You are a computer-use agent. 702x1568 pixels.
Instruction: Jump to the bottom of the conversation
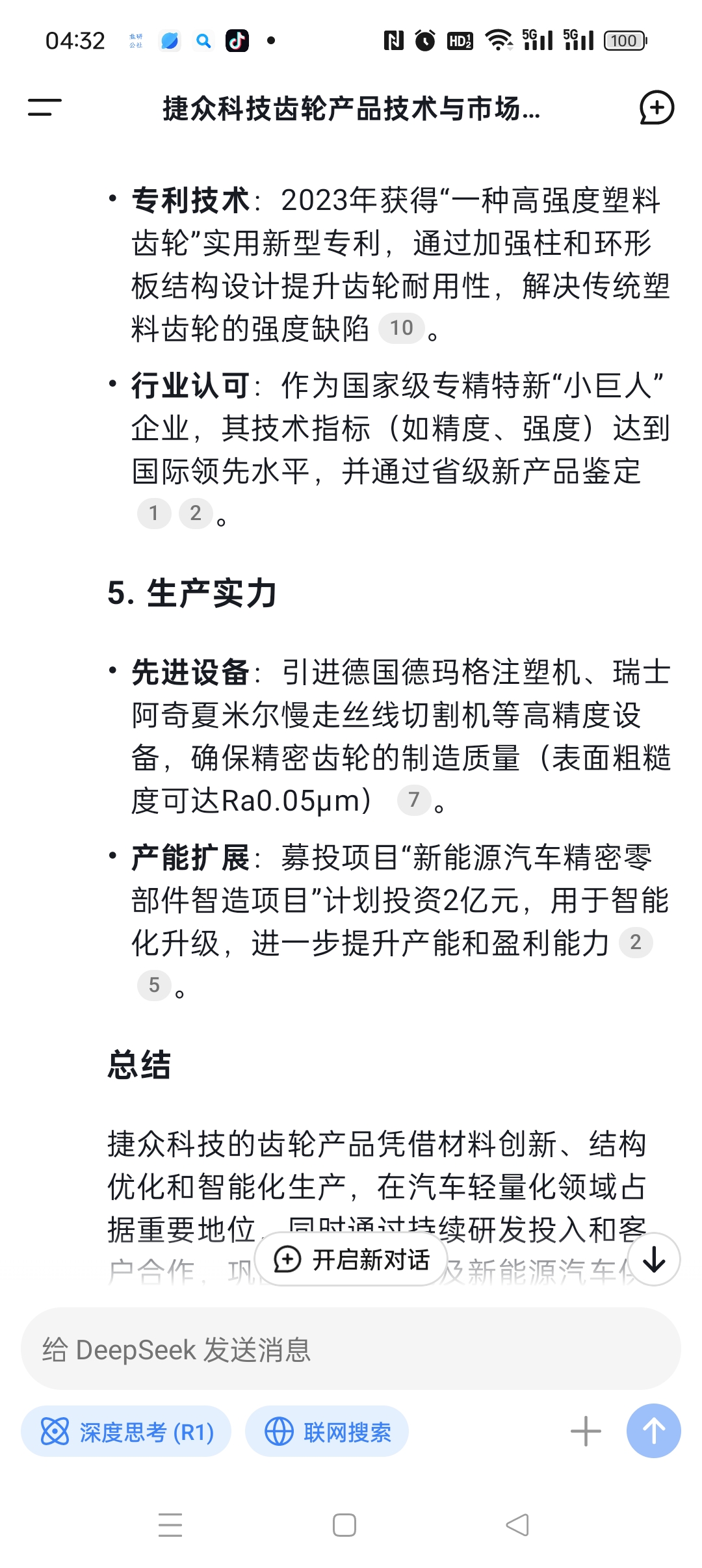tap(654, 1259)
